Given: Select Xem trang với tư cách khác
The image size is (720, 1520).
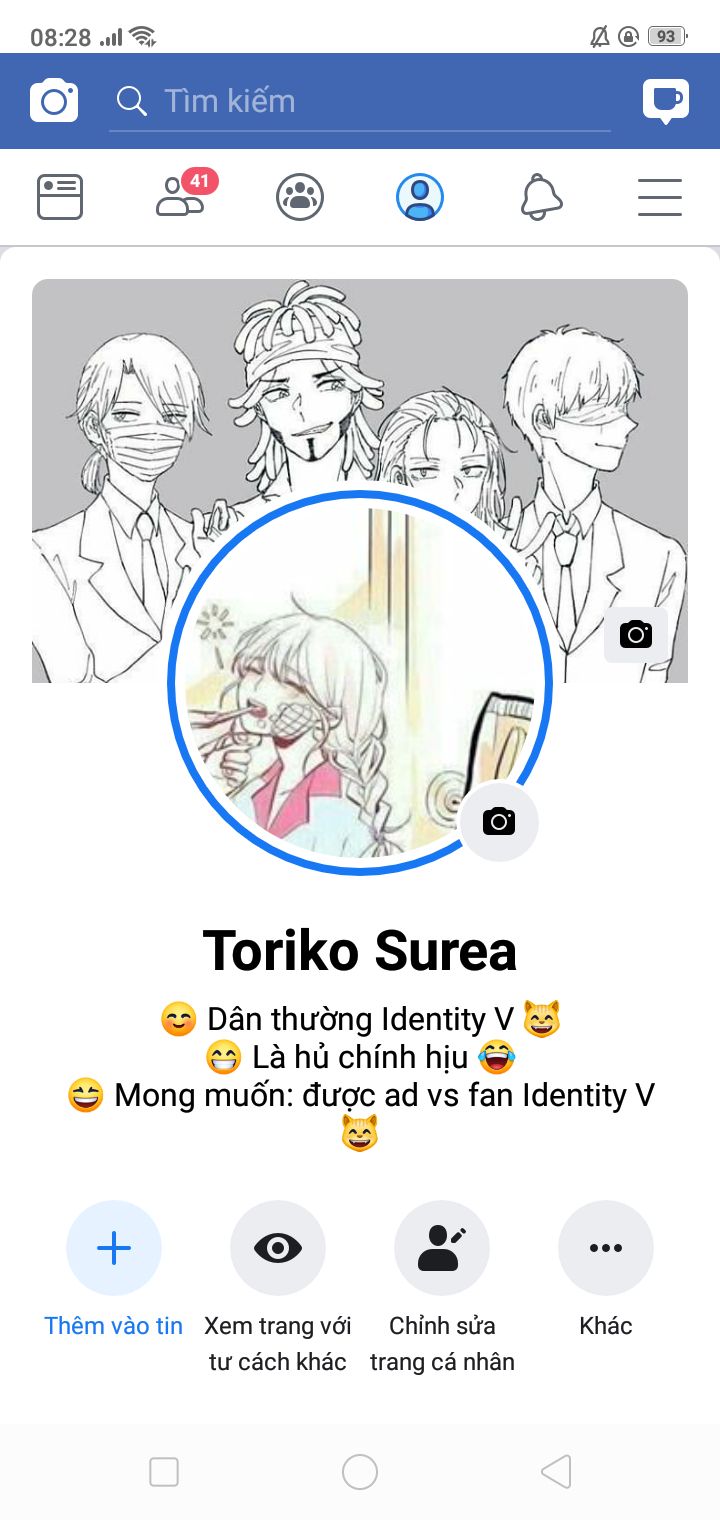Looking at the screenshot, I should point(278,1248).
